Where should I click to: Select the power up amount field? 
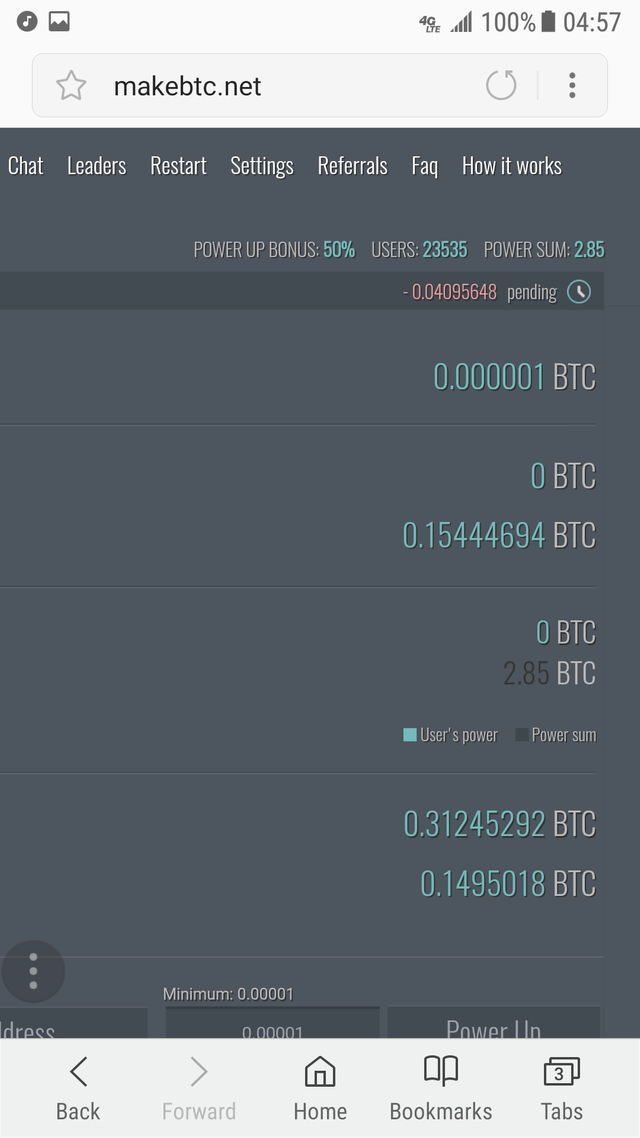(272, 1025)
